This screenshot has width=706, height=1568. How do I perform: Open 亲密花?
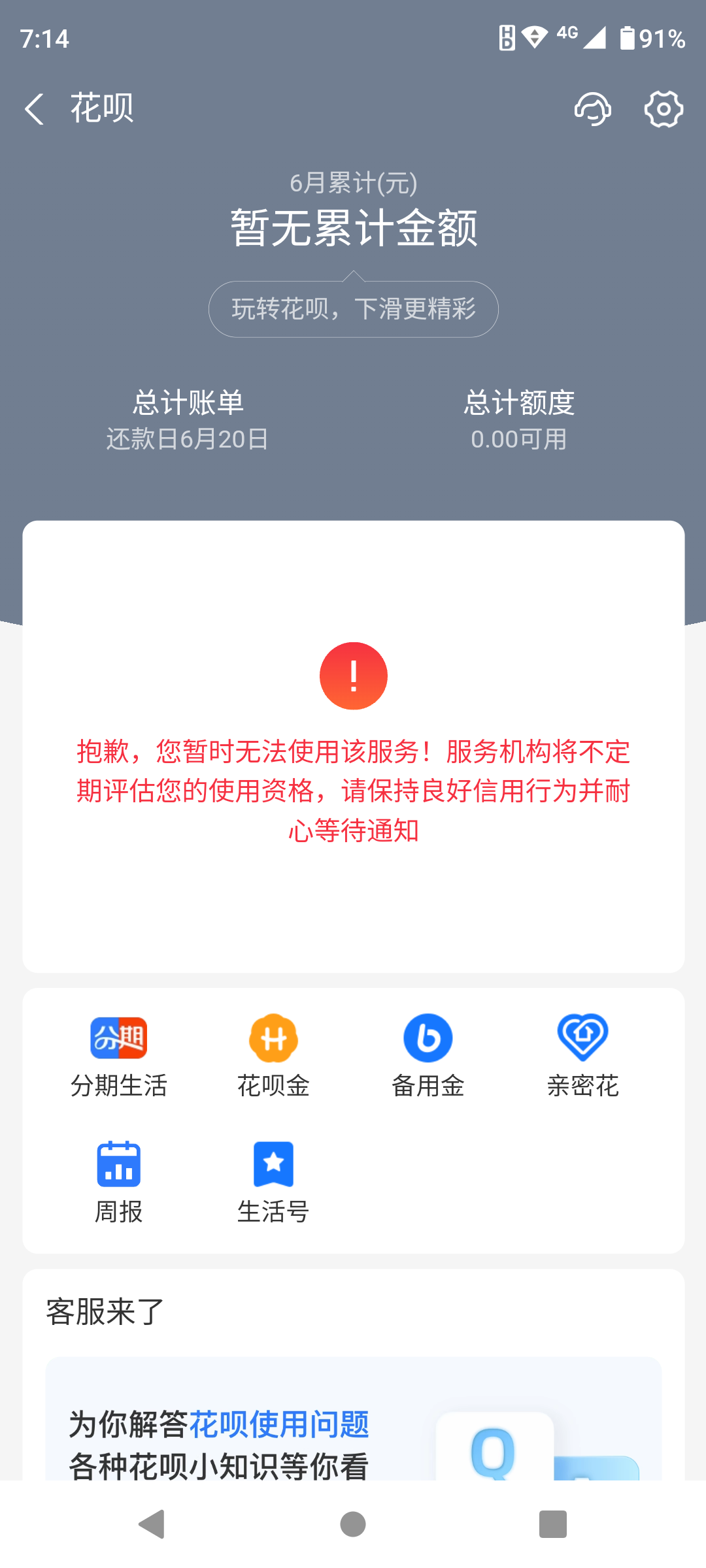click(x=582, y=1056)
